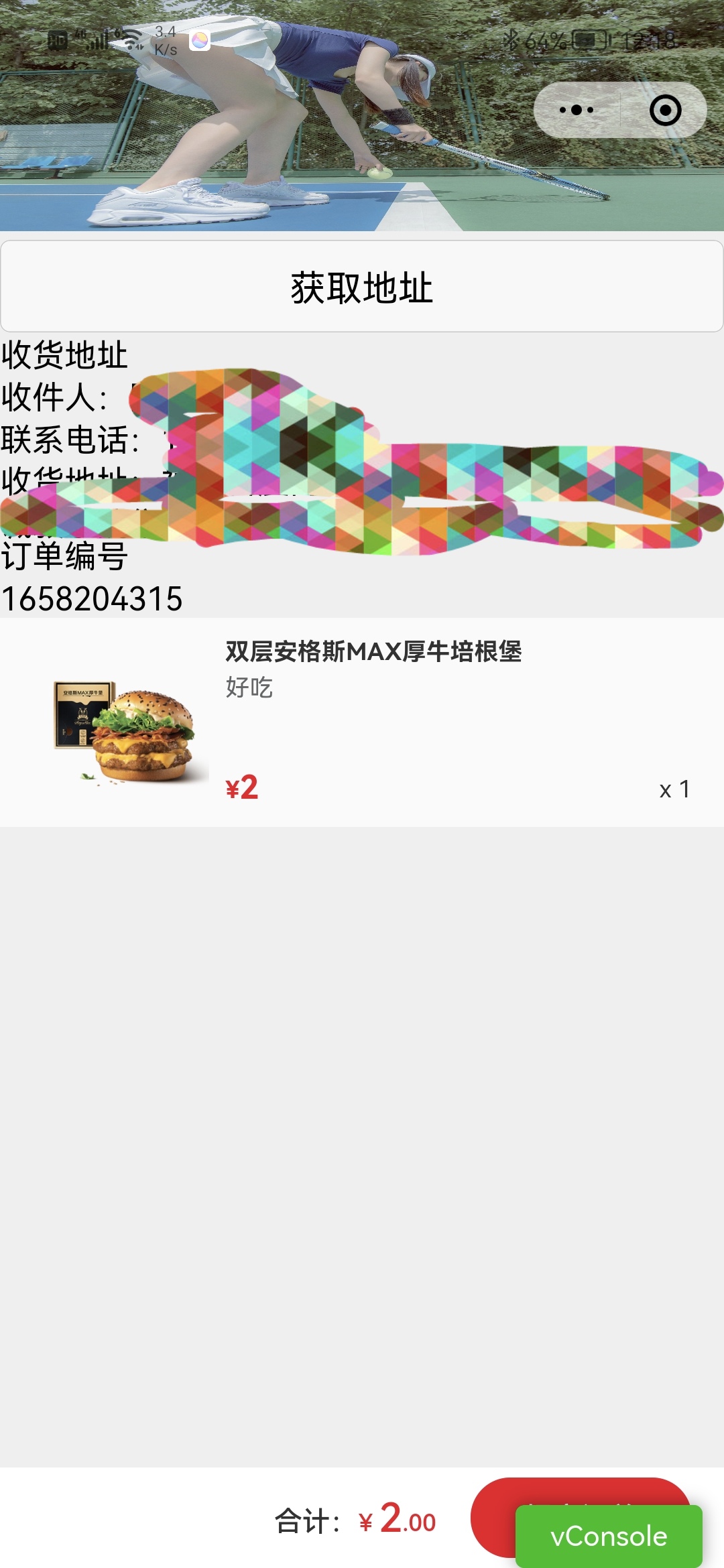Tap the Bluetooth icon in the status bar
Screen dimensions: 724x1568
(x=513, y=38)
